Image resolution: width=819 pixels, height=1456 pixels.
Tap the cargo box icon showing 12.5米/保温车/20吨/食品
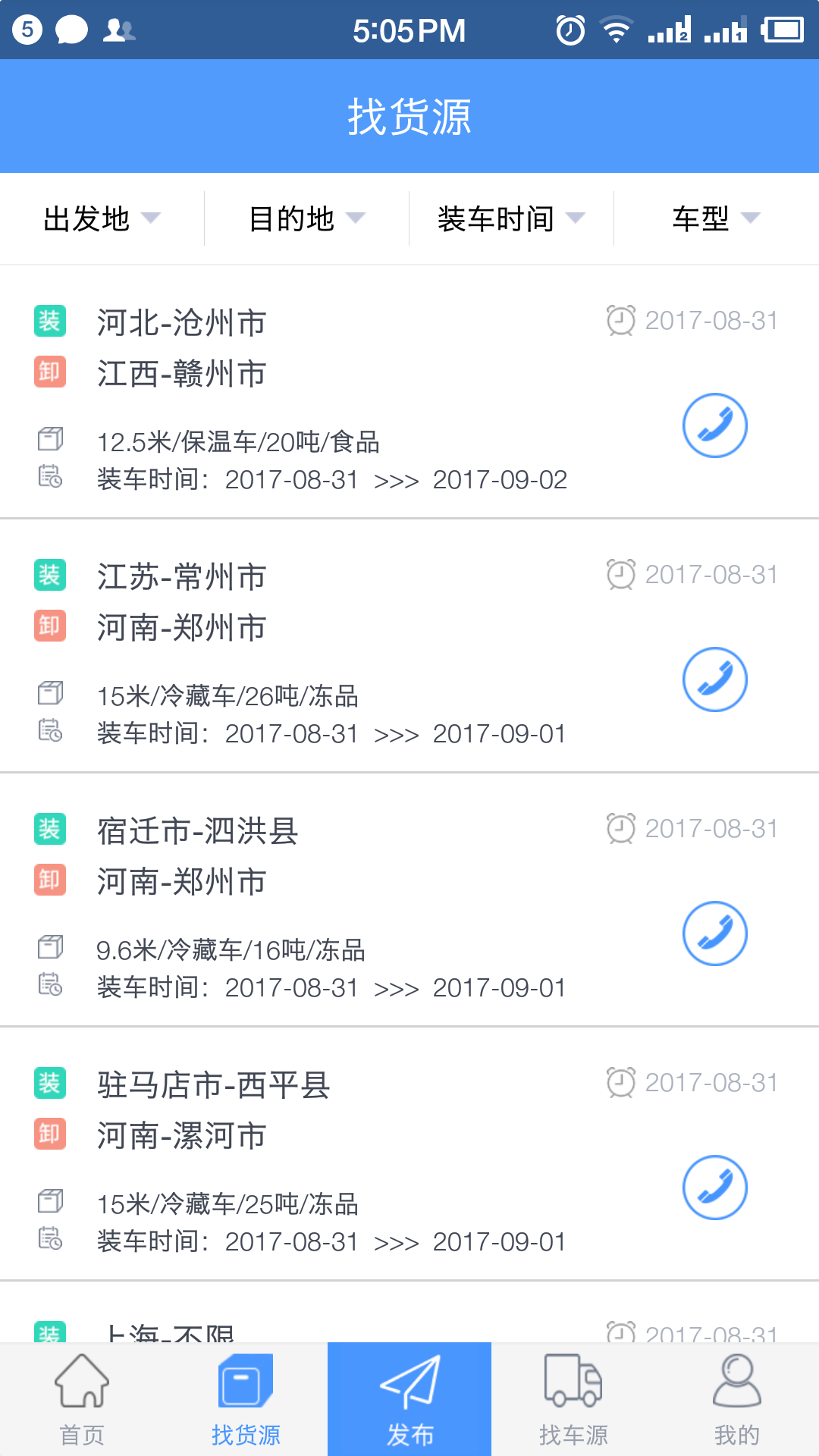coord(50,440)
